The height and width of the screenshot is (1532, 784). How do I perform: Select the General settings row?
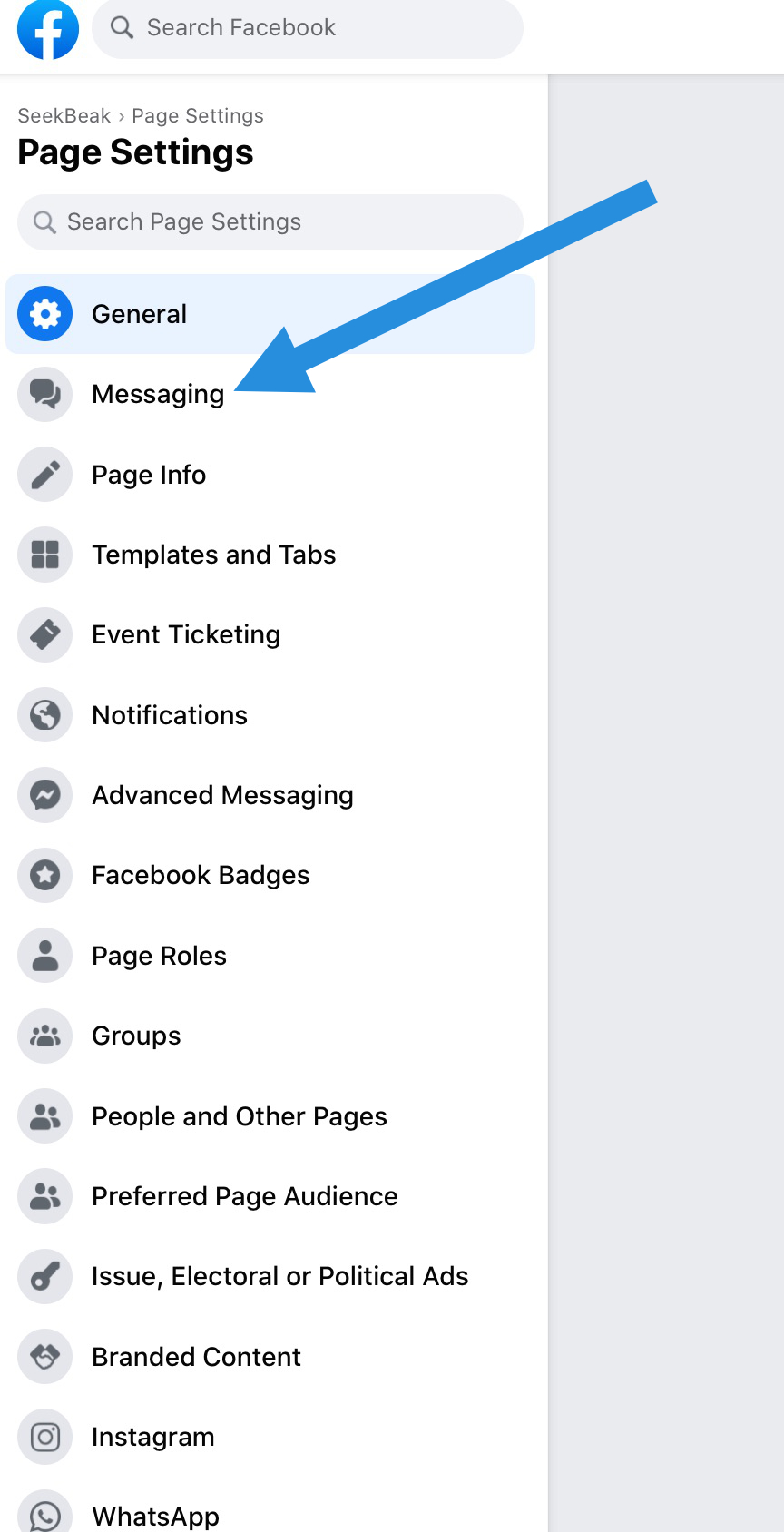[x=270, y=314]
